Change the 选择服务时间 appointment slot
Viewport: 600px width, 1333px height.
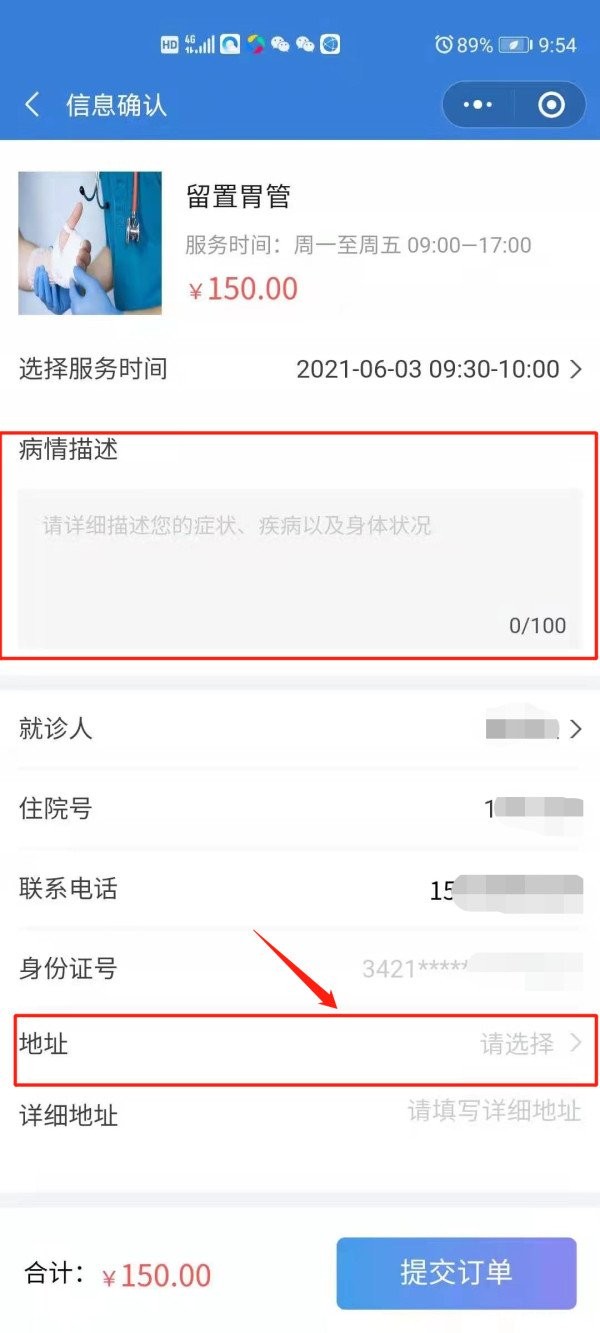pyautogui.click(x=438, y=370)
